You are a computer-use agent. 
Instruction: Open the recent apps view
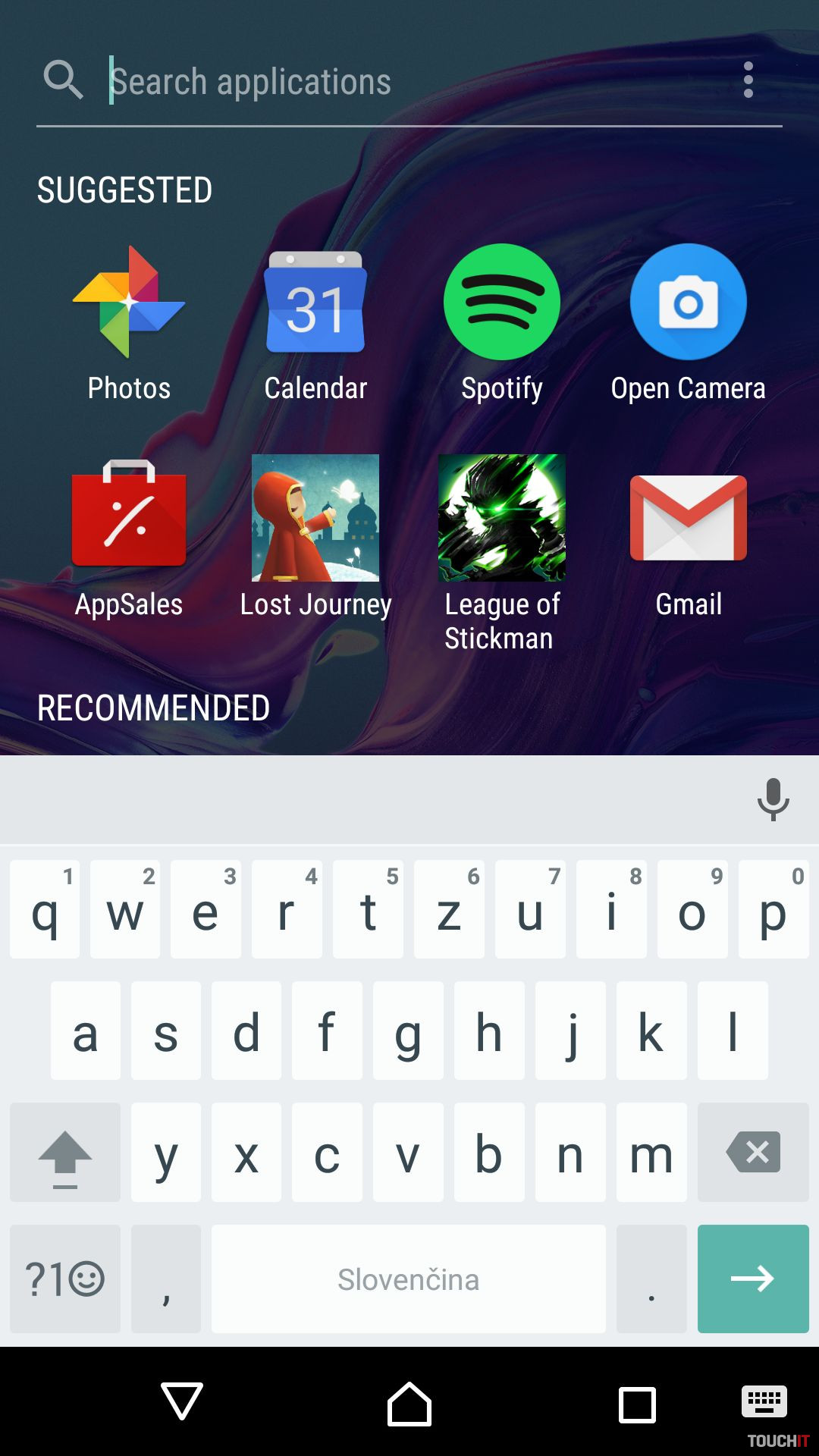pyautogui.click(x=637, y=1404)
